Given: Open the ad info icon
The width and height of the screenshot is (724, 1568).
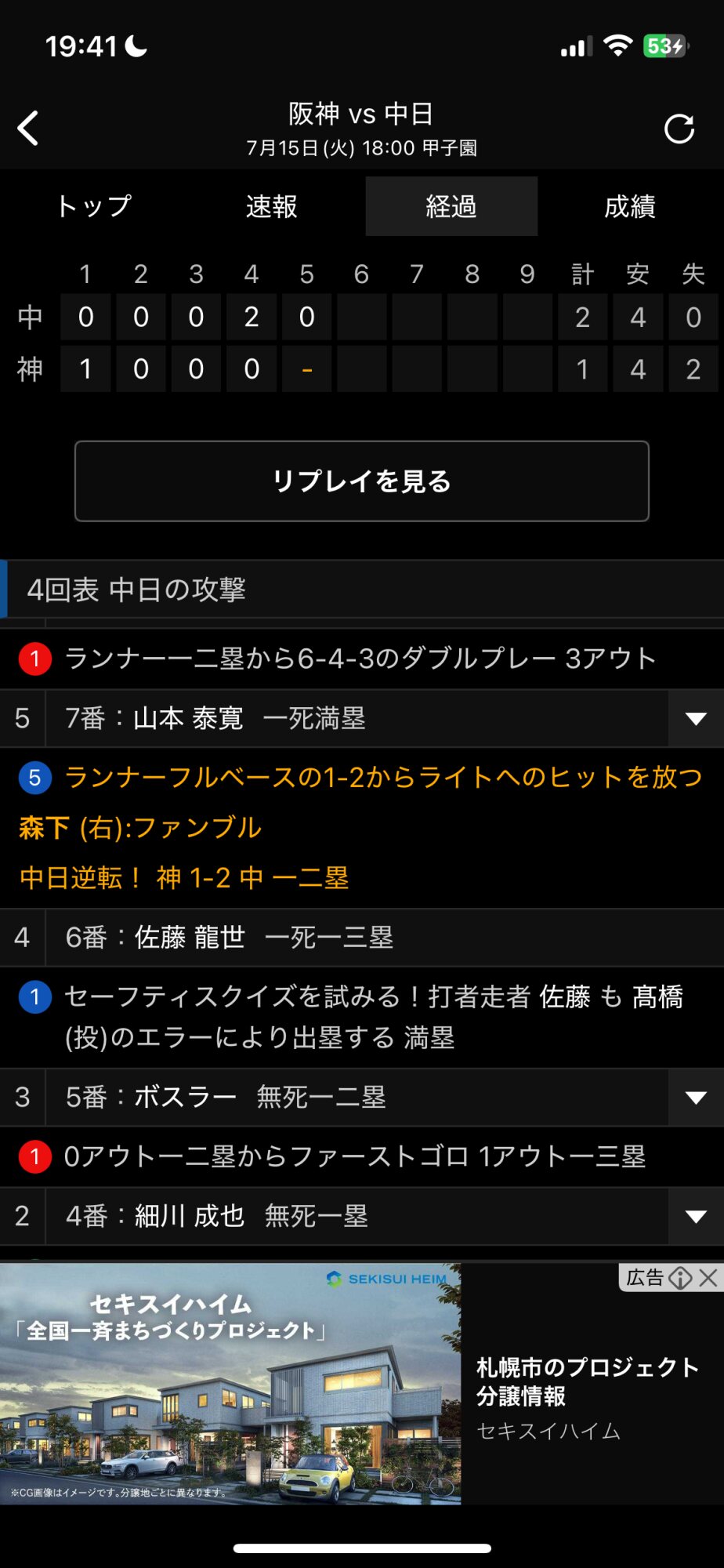Looking at the screenshot, I should tap(680, 1278).
